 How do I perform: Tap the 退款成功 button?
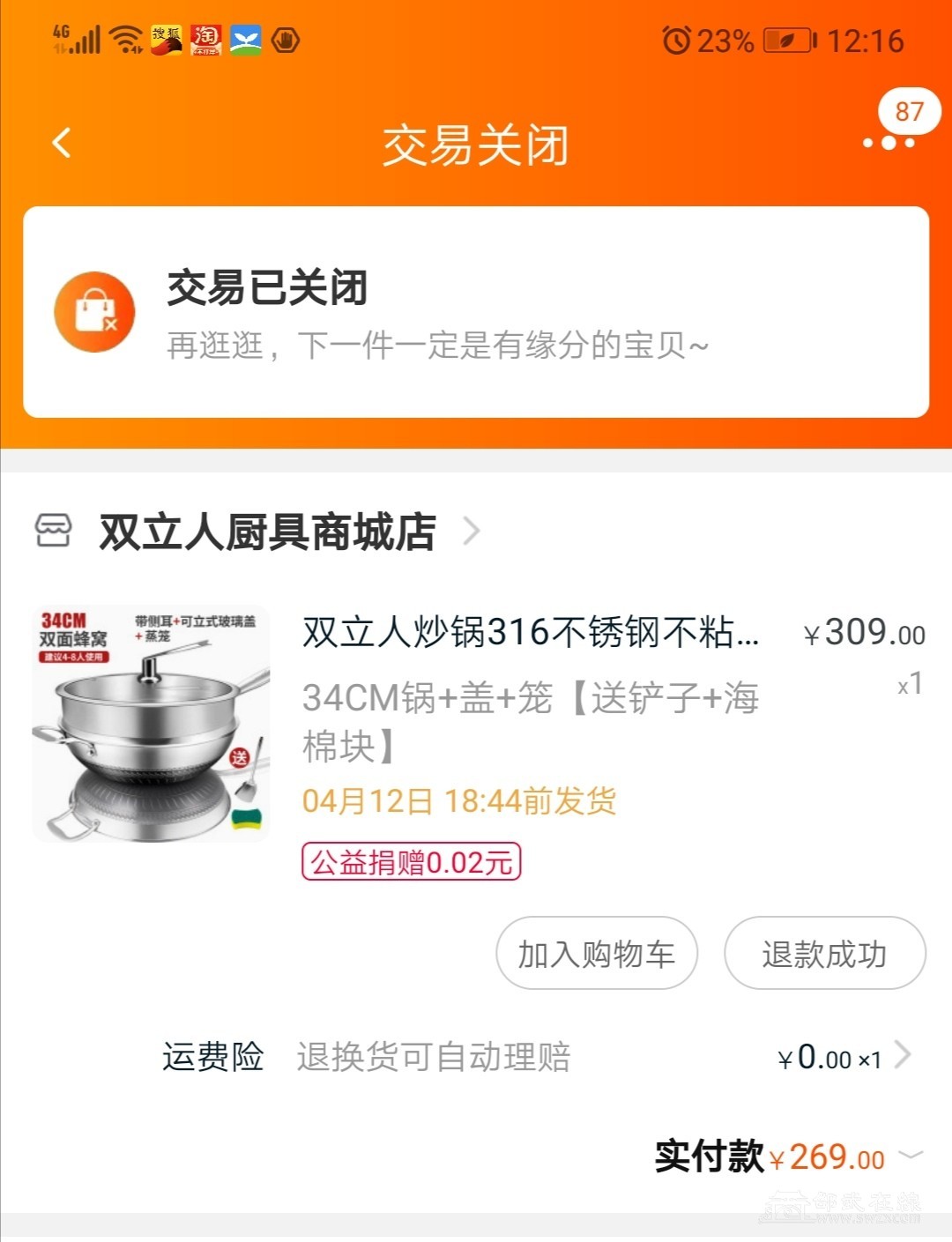point(824,954)
